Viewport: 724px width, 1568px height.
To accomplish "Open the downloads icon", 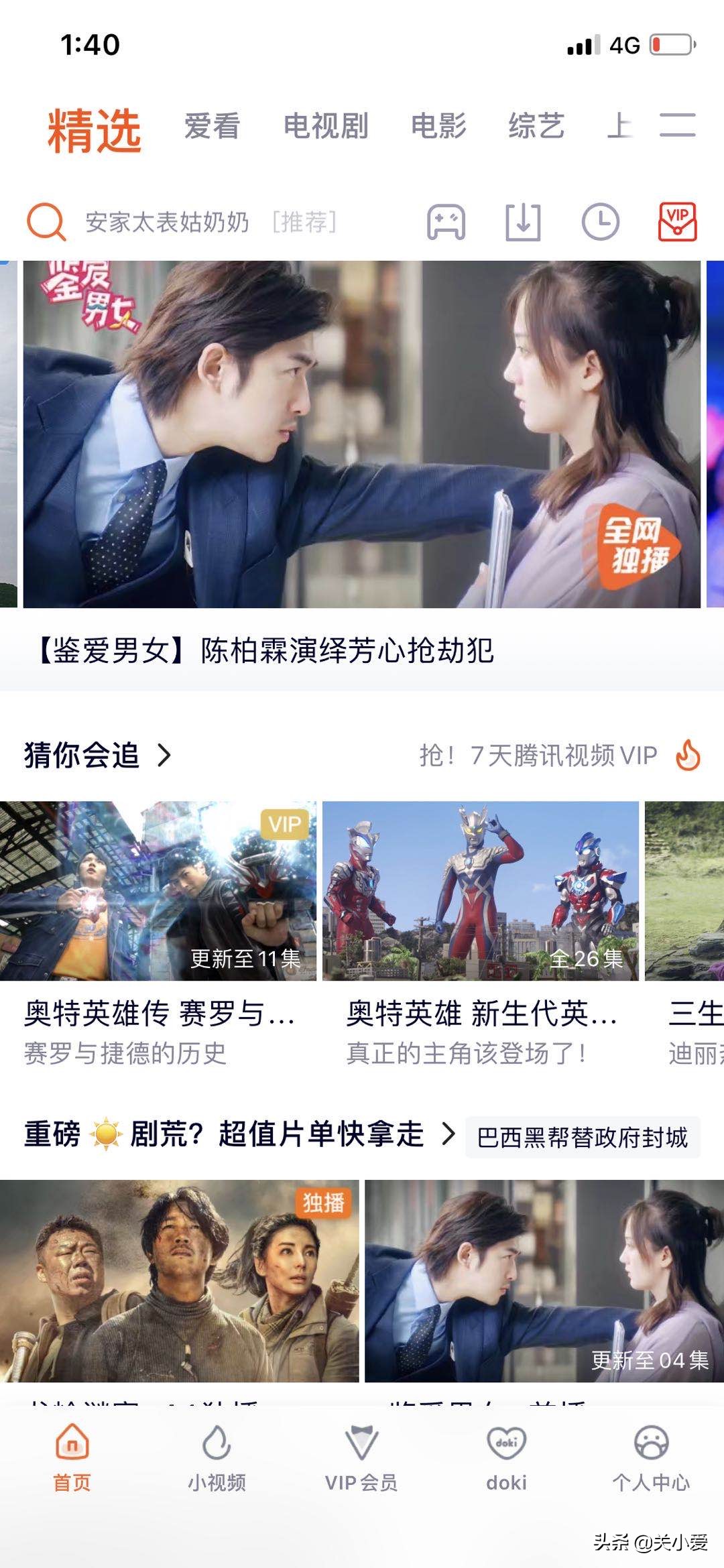I will click(x=522, y=222).
